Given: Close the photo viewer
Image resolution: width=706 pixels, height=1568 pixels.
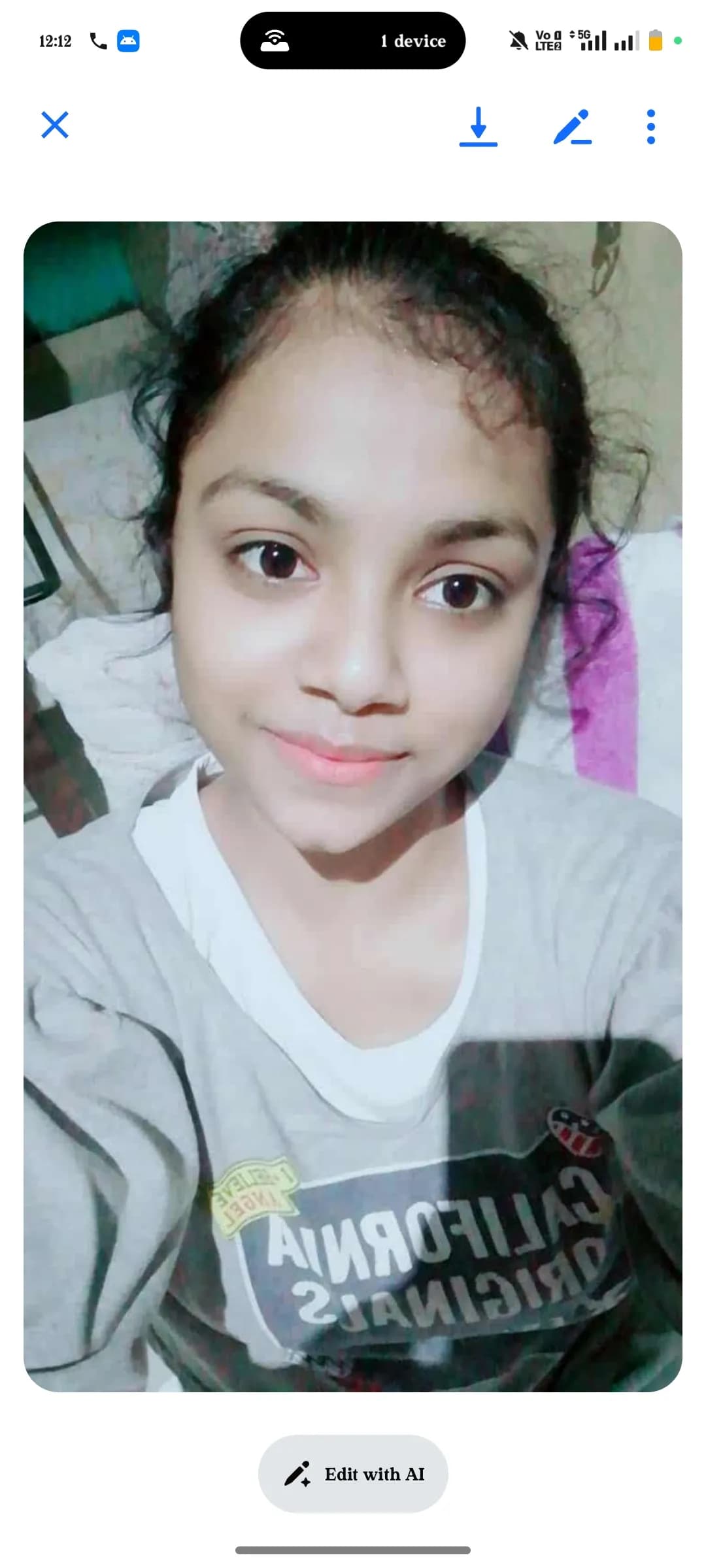Looking at the screenshot, I should (55, 125).
